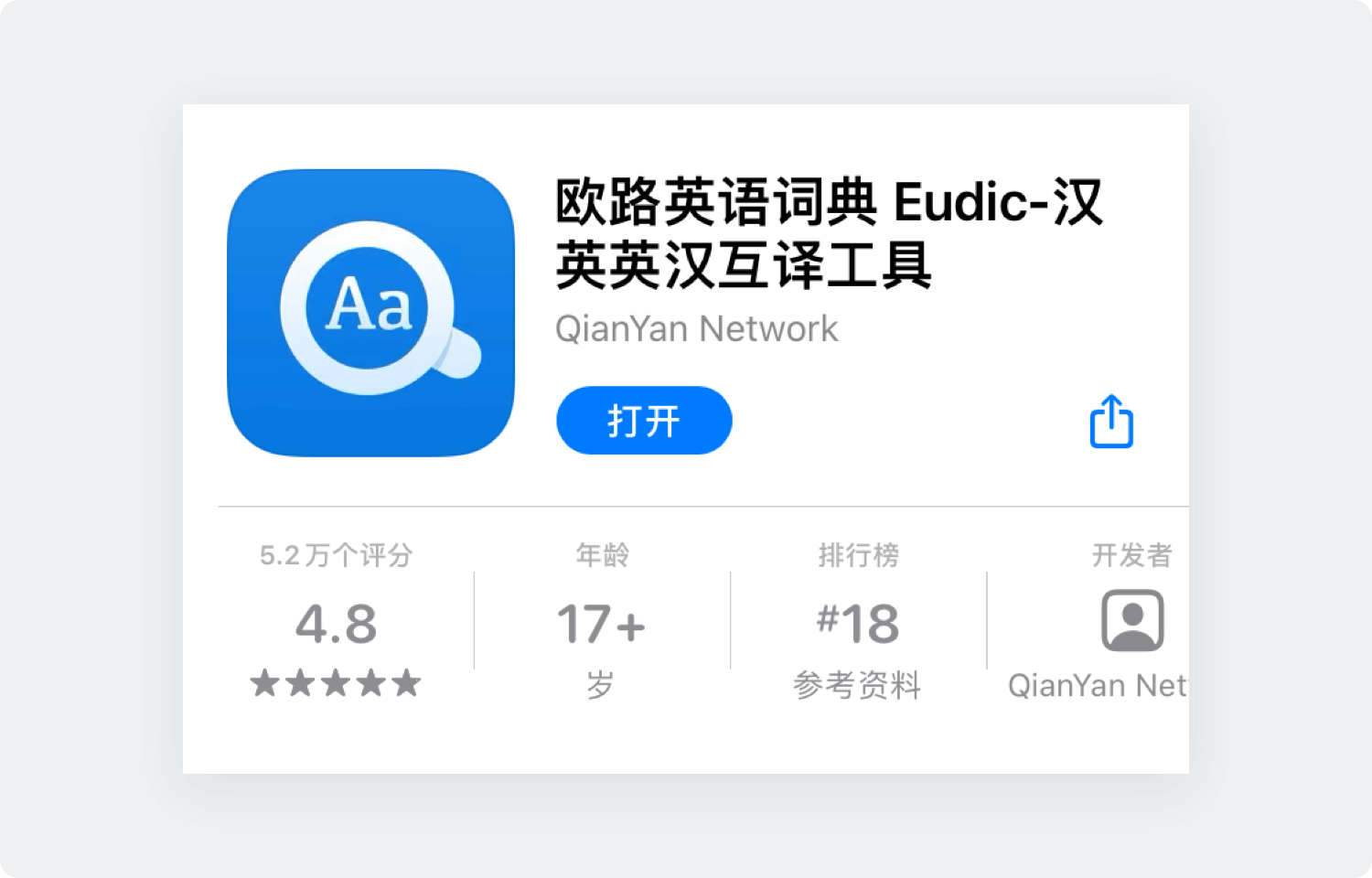
Task: Share the 欧路英语词典 app
Action: pyautogui.click(x=1111, y=422)
